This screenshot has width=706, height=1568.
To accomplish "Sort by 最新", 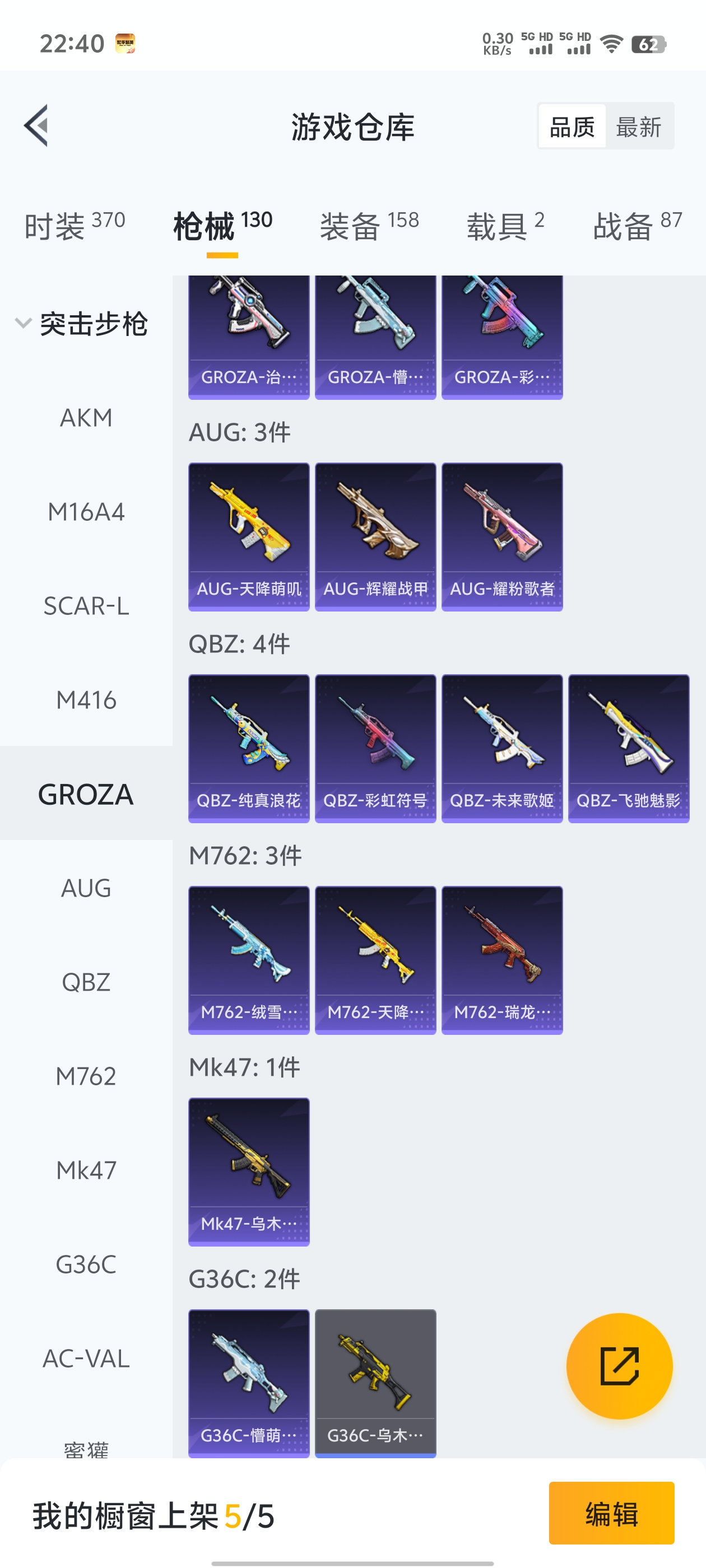I will tap(638, 127).
